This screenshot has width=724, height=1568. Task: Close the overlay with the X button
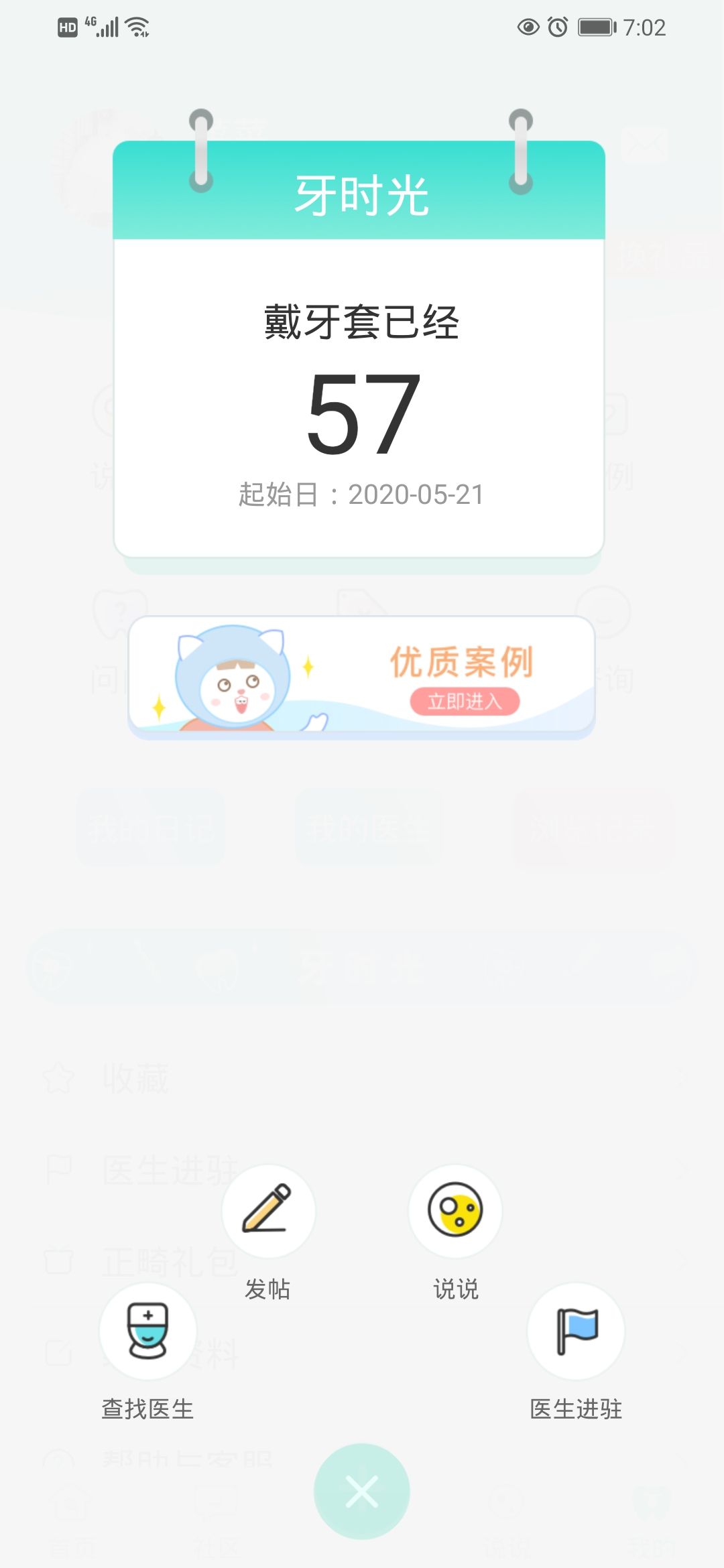point(361,1492)
